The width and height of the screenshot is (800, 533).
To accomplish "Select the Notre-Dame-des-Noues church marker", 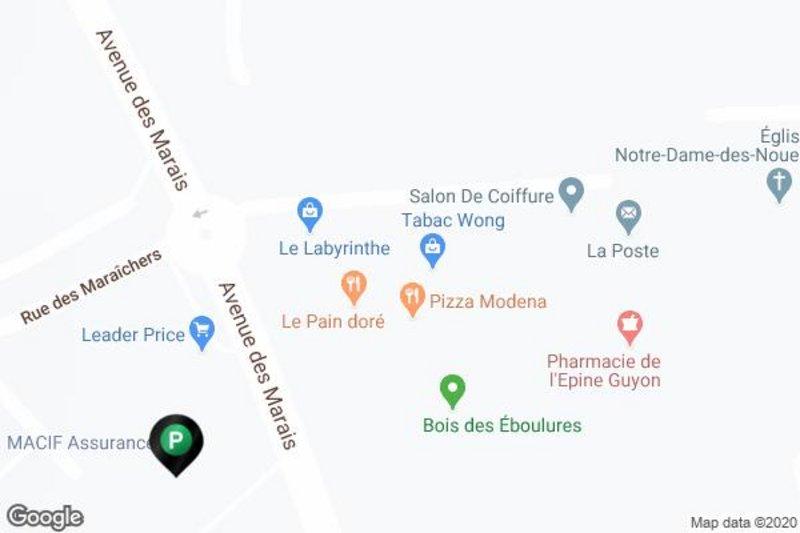I will 779,183.
